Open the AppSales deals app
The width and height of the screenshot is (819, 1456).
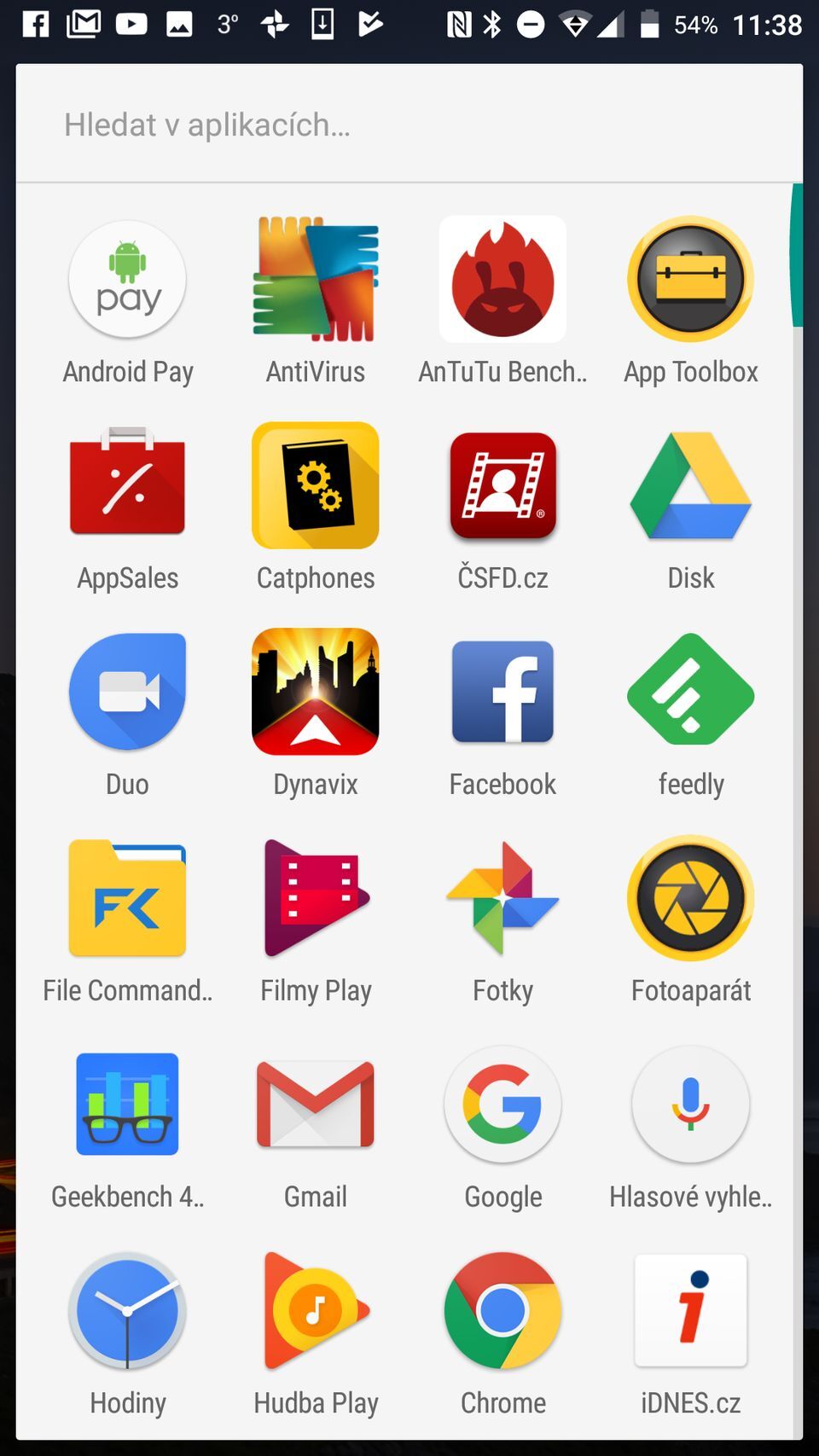click(126, 485)
